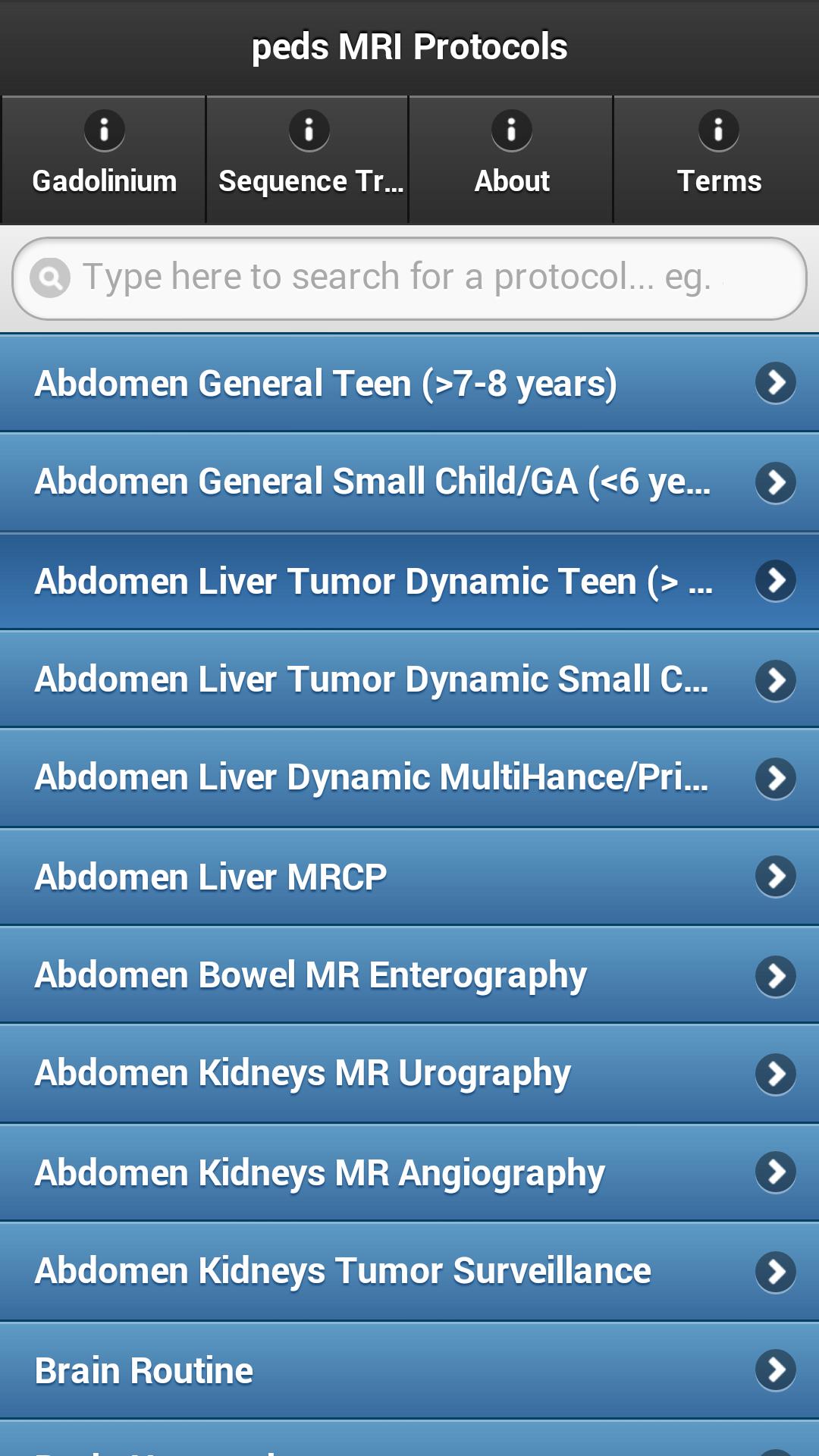Select Abdomen Liver Tumor Dynamic Teen protocol
The height and width of the screenshot is (1456, 819).
click(409, 581)
